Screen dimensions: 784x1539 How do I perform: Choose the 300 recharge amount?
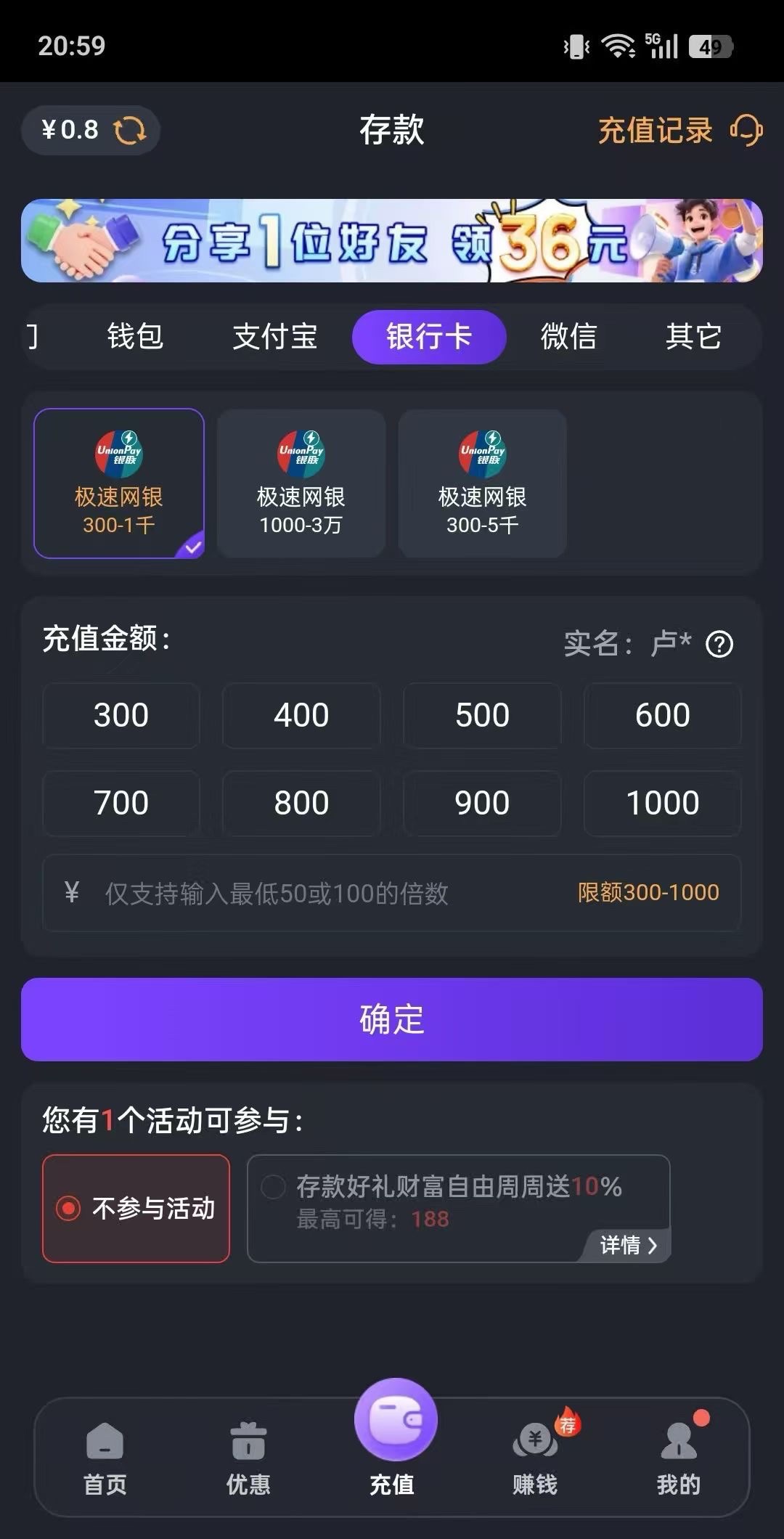coord(121,716)
